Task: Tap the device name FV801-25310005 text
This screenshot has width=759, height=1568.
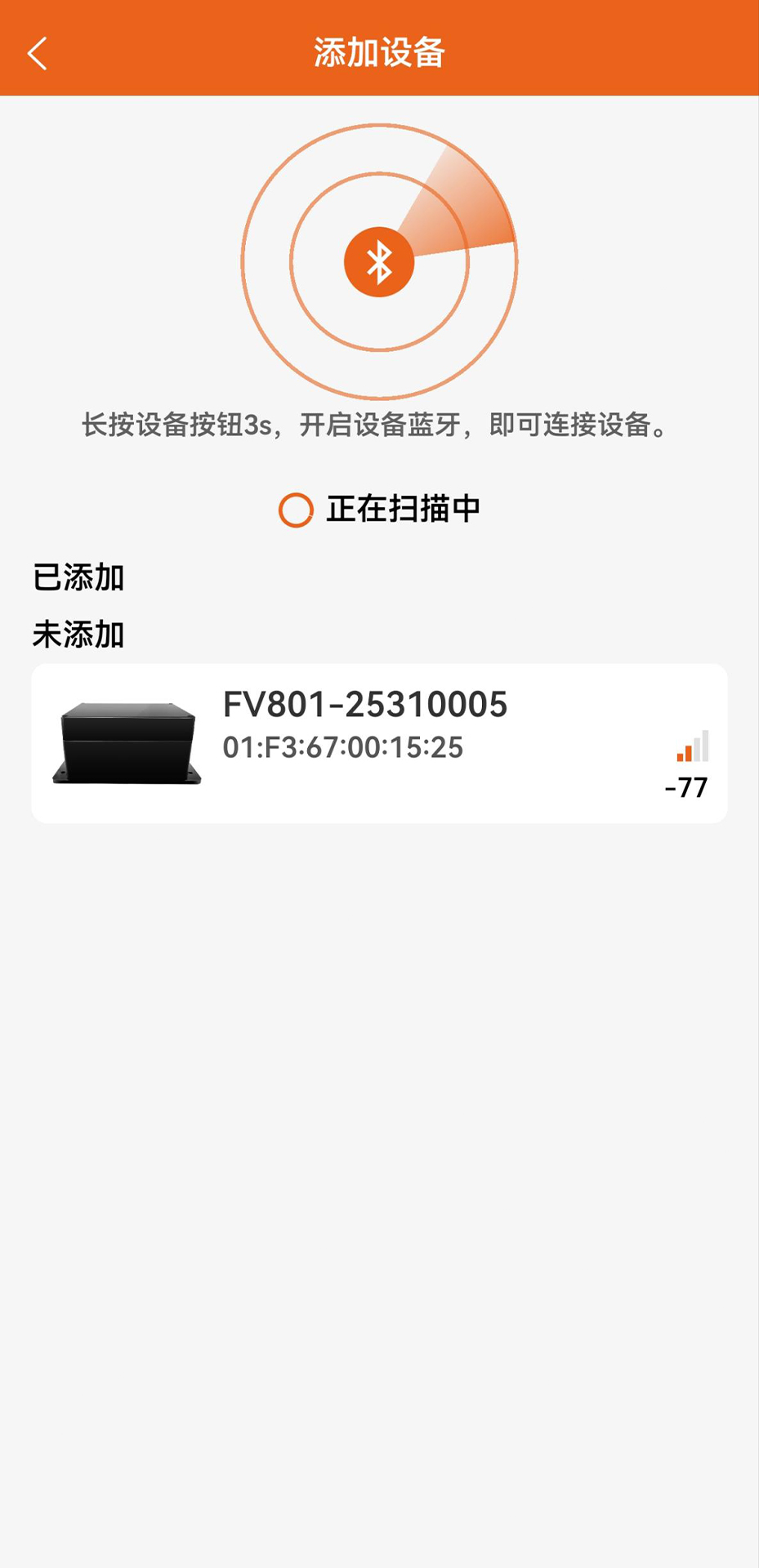Action: pos(366,702)
